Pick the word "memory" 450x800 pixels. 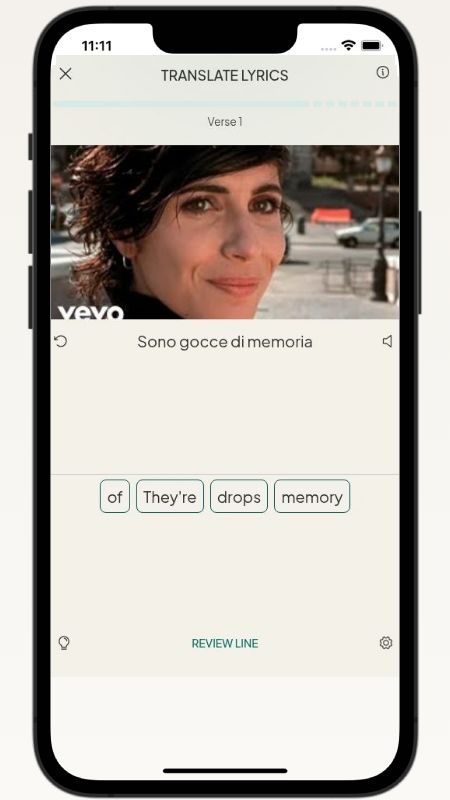pyautogui.click(x=312, y=496)
